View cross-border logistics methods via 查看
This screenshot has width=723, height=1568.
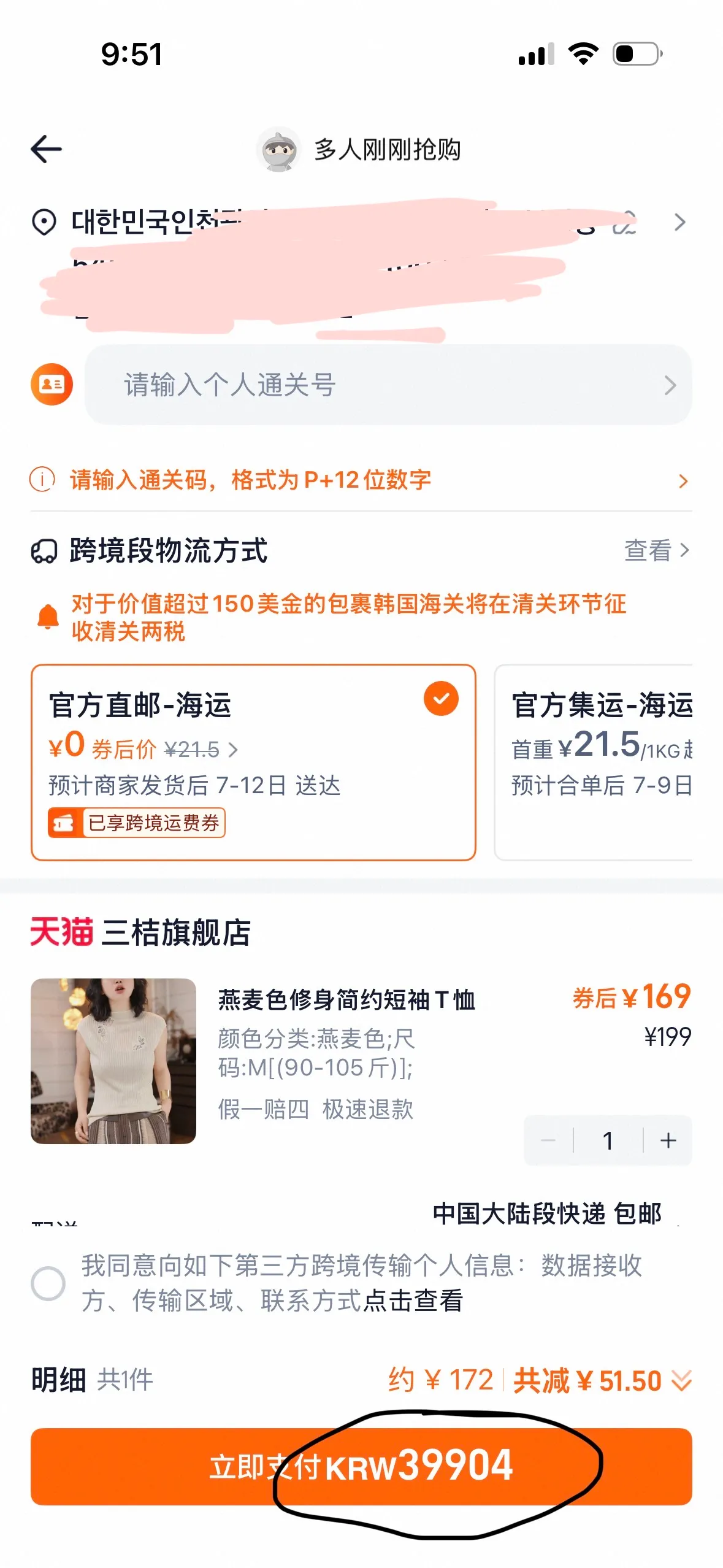pyautogui.click(x=656, y=550)
